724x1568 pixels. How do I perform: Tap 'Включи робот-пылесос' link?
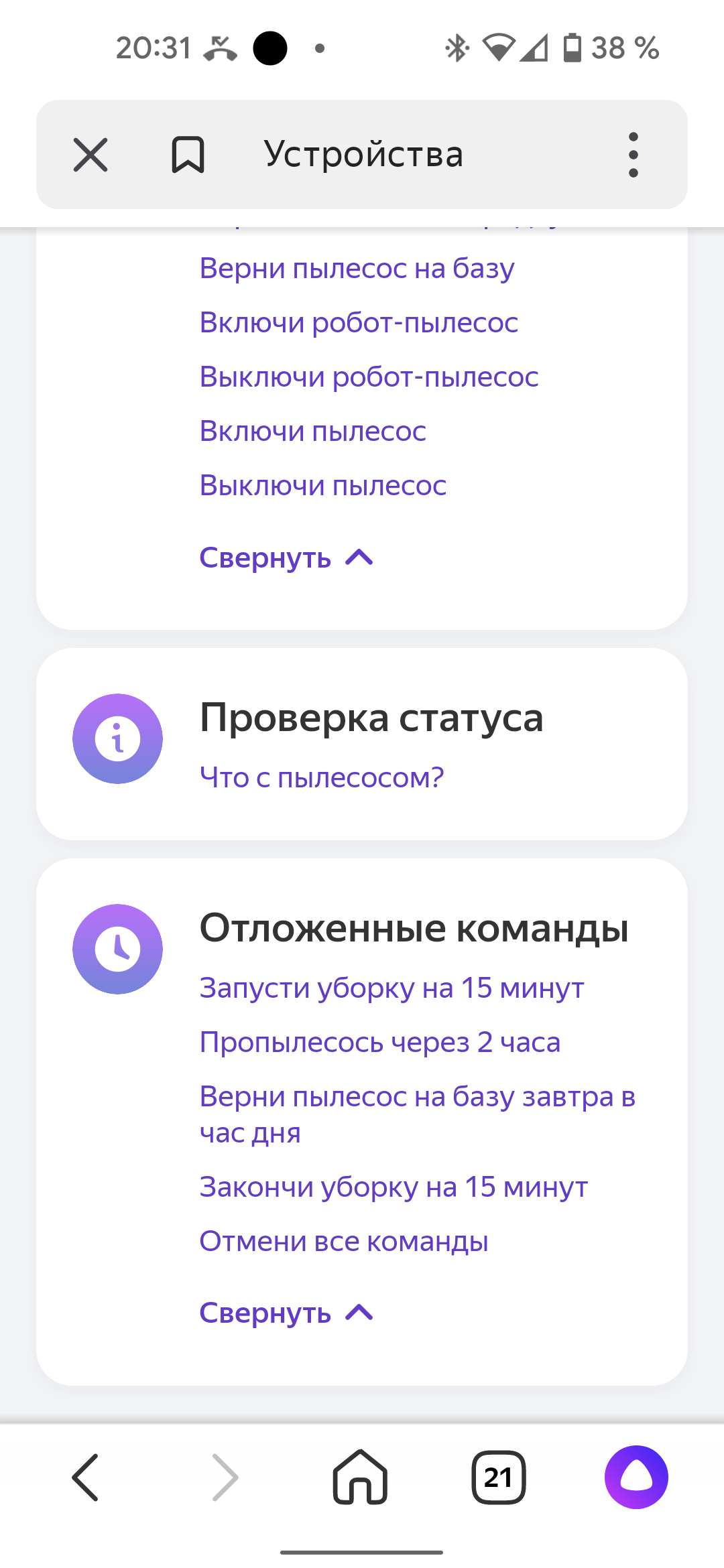(359, 323)
